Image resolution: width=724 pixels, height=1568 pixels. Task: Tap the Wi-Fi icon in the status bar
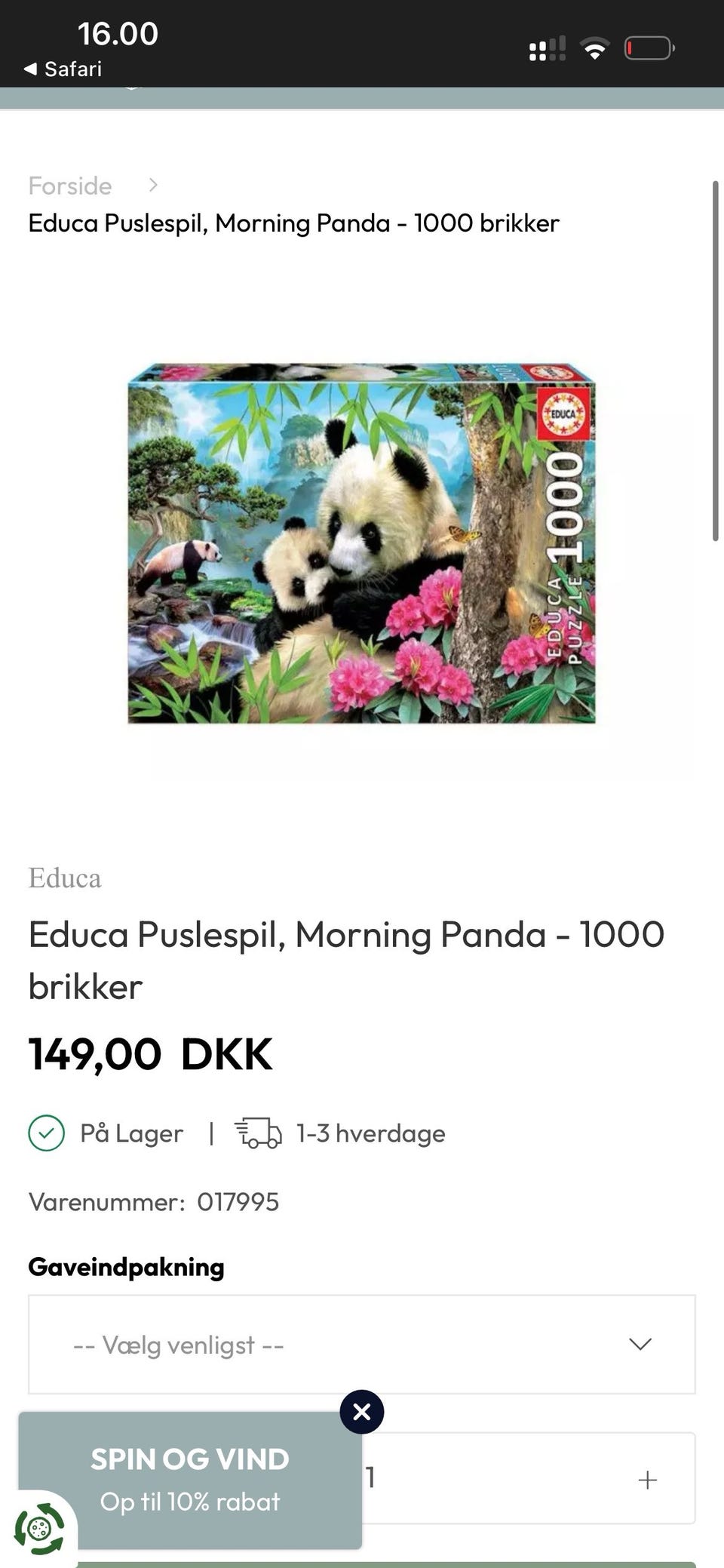tap(595, 50)
